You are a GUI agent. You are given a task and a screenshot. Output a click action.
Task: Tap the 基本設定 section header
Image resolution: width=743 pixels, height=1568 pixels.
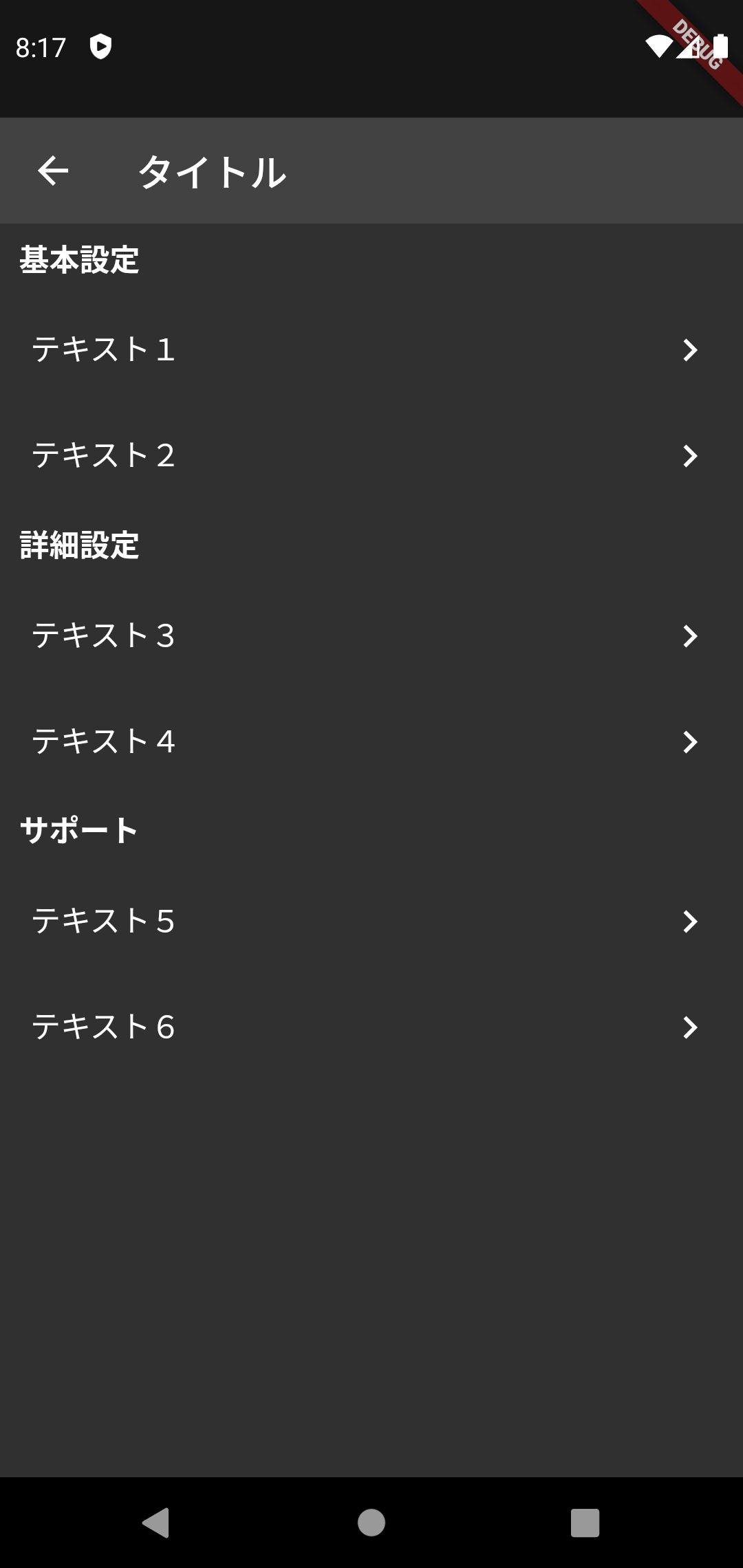click(x=79, y=259)
